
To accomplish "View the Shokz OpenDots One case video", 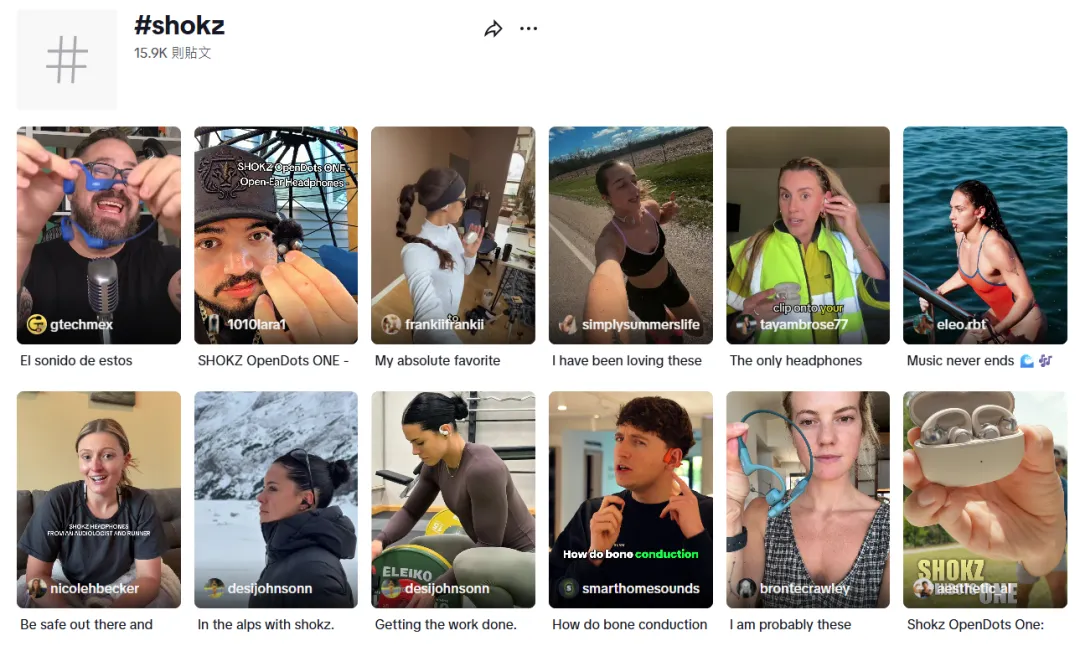I will 985,499.
